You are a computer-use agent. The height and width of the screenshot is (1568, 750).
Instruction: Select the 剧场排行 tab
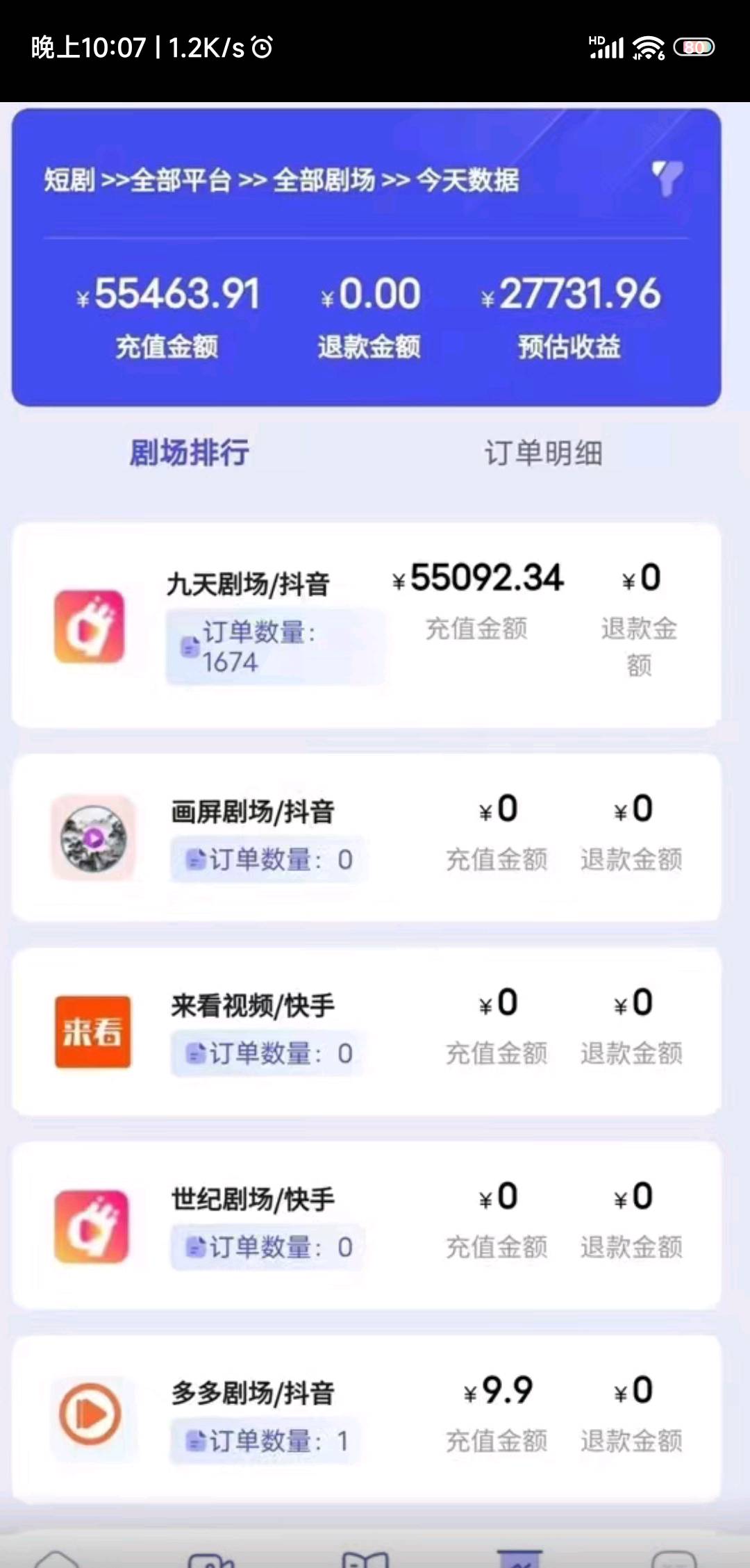190,453
